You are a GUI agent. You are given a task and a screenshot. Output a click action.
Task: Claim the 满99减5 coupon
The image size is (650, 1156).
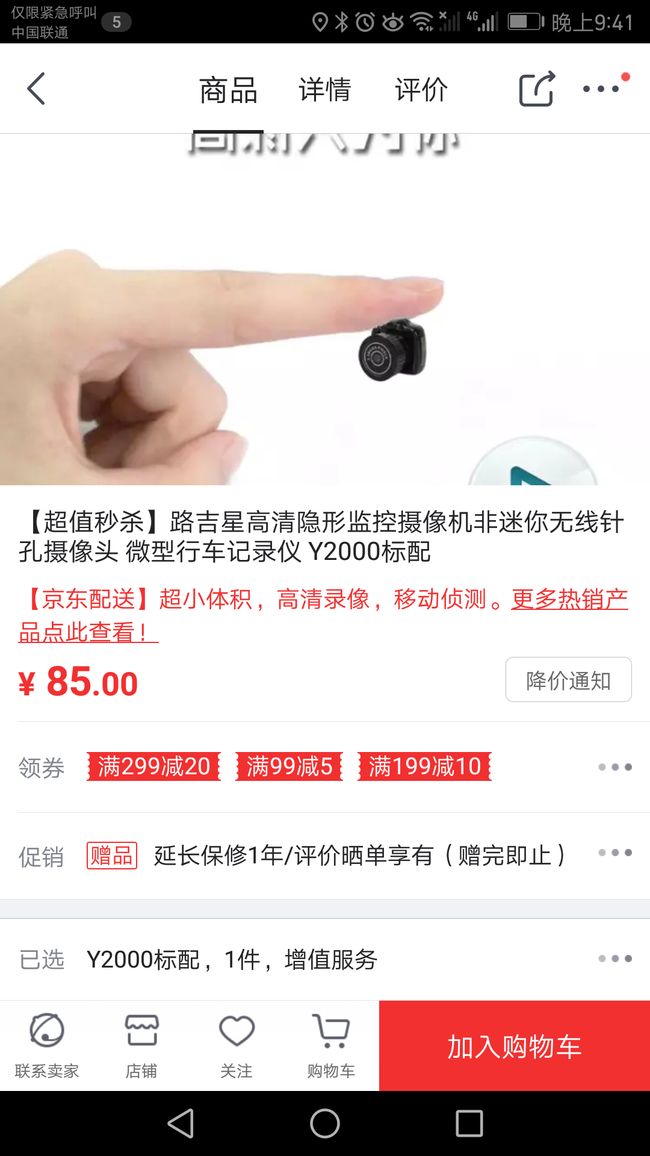[289, 767]
